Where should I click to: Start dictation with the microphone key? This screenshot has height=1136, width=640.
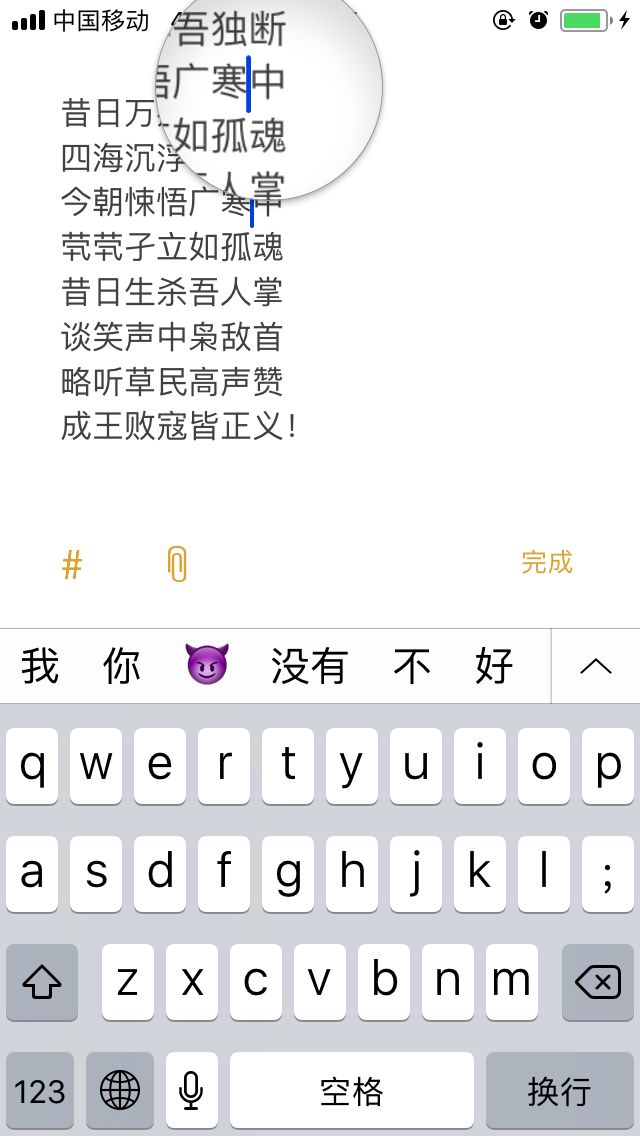[192, 1090]
